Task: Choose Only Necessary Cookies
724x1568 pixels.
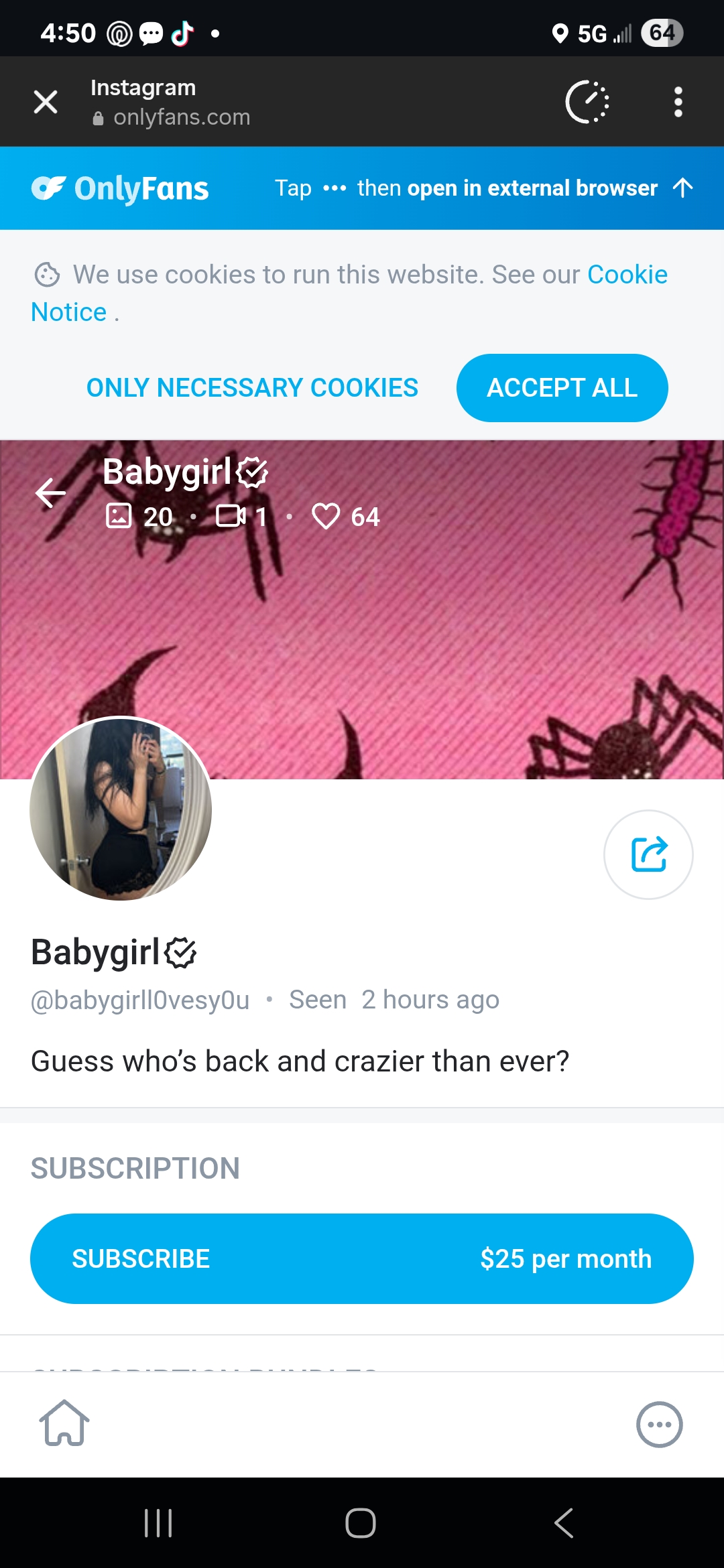Action: tap(252, 388)
